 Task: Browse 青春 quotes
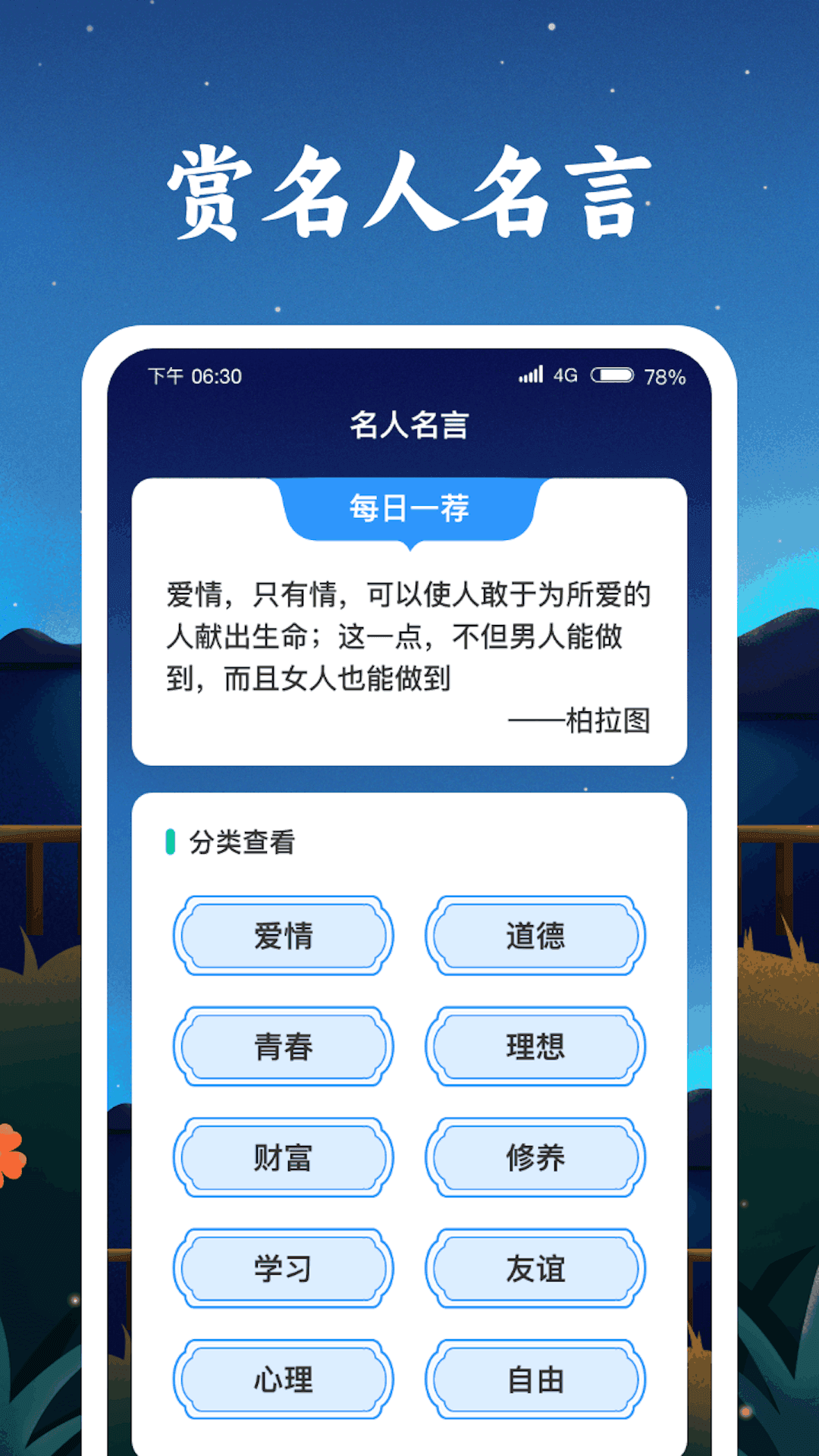point(283,1046)
